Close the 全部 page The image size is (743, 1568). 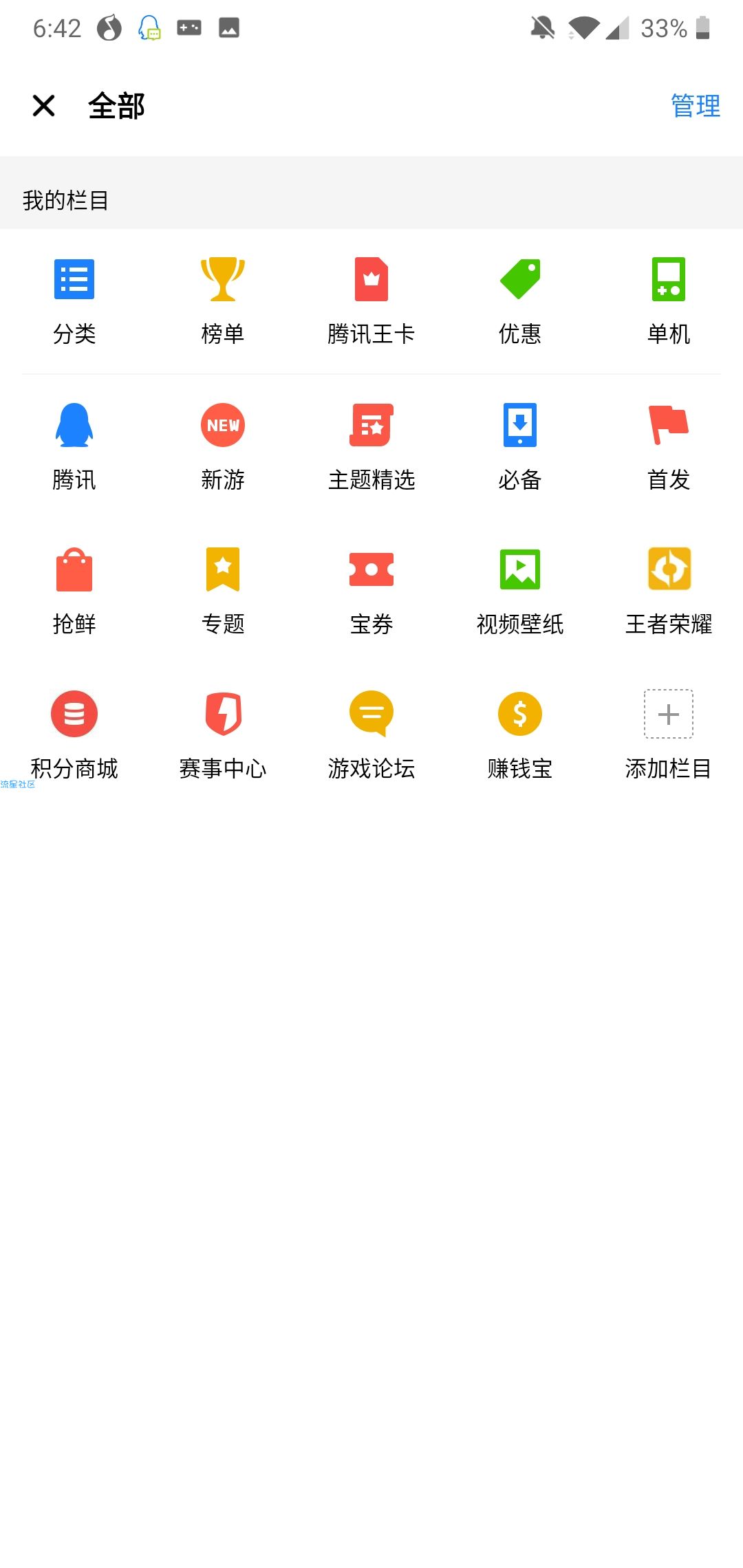click(x=43, y=106)
